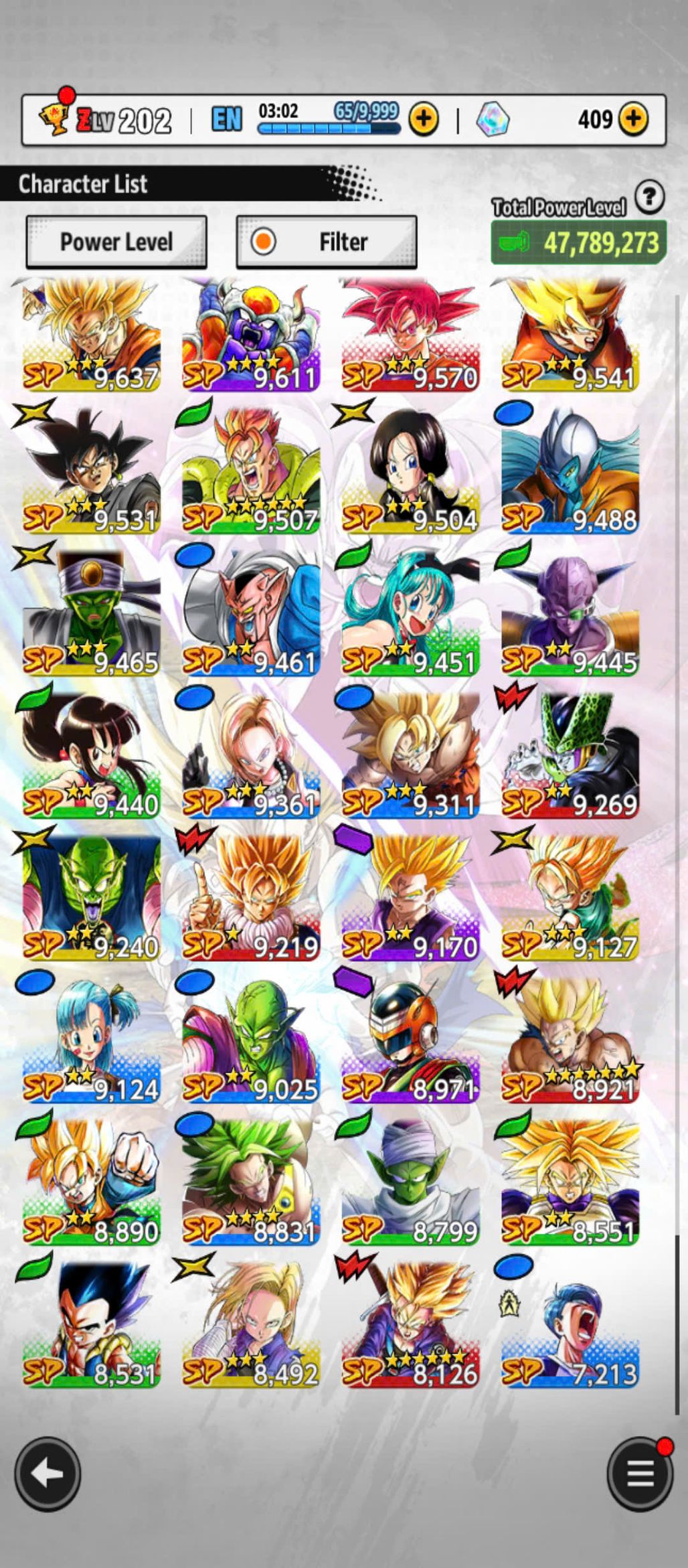Choose the character with power 9,570
The image size is (688, 1568).
click(x=410, y=335)
